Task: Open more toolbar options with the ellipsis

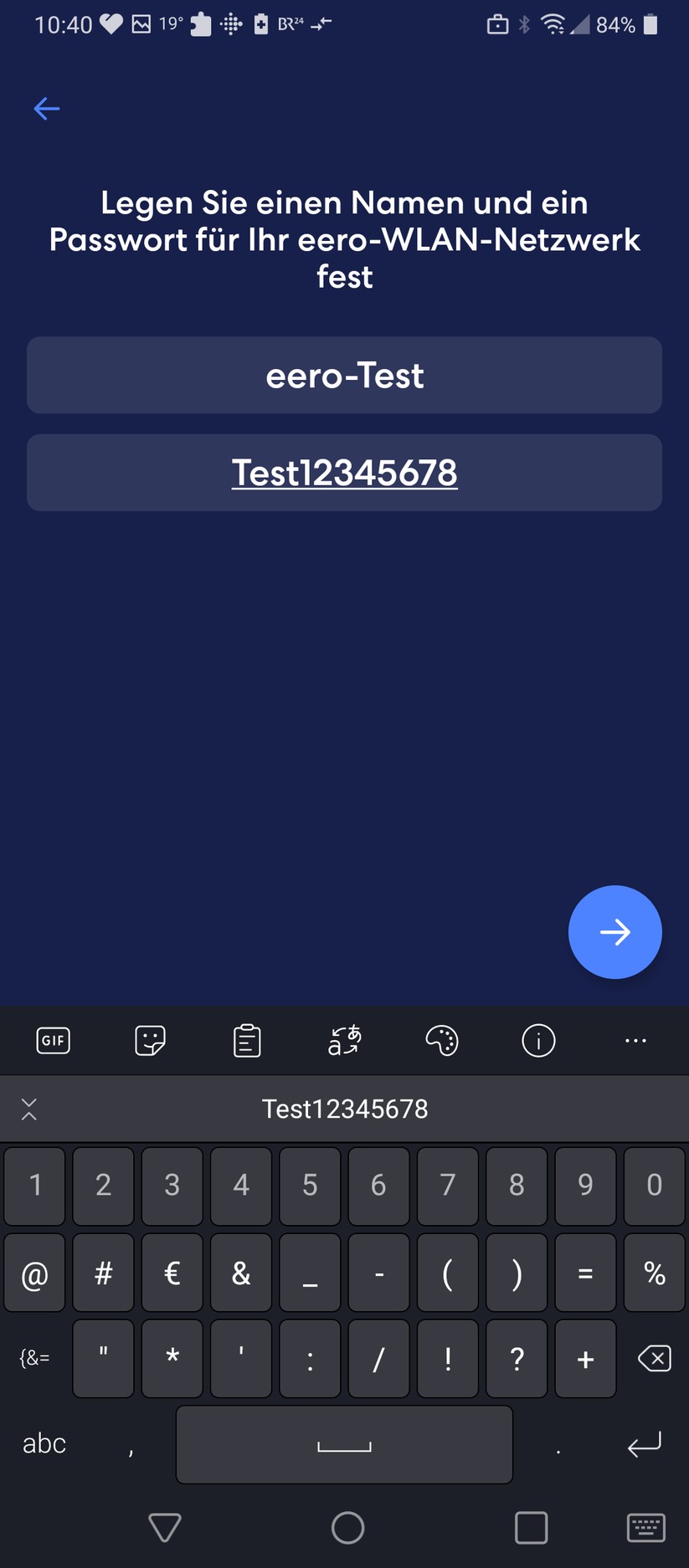Action: tap(635, 1040)
